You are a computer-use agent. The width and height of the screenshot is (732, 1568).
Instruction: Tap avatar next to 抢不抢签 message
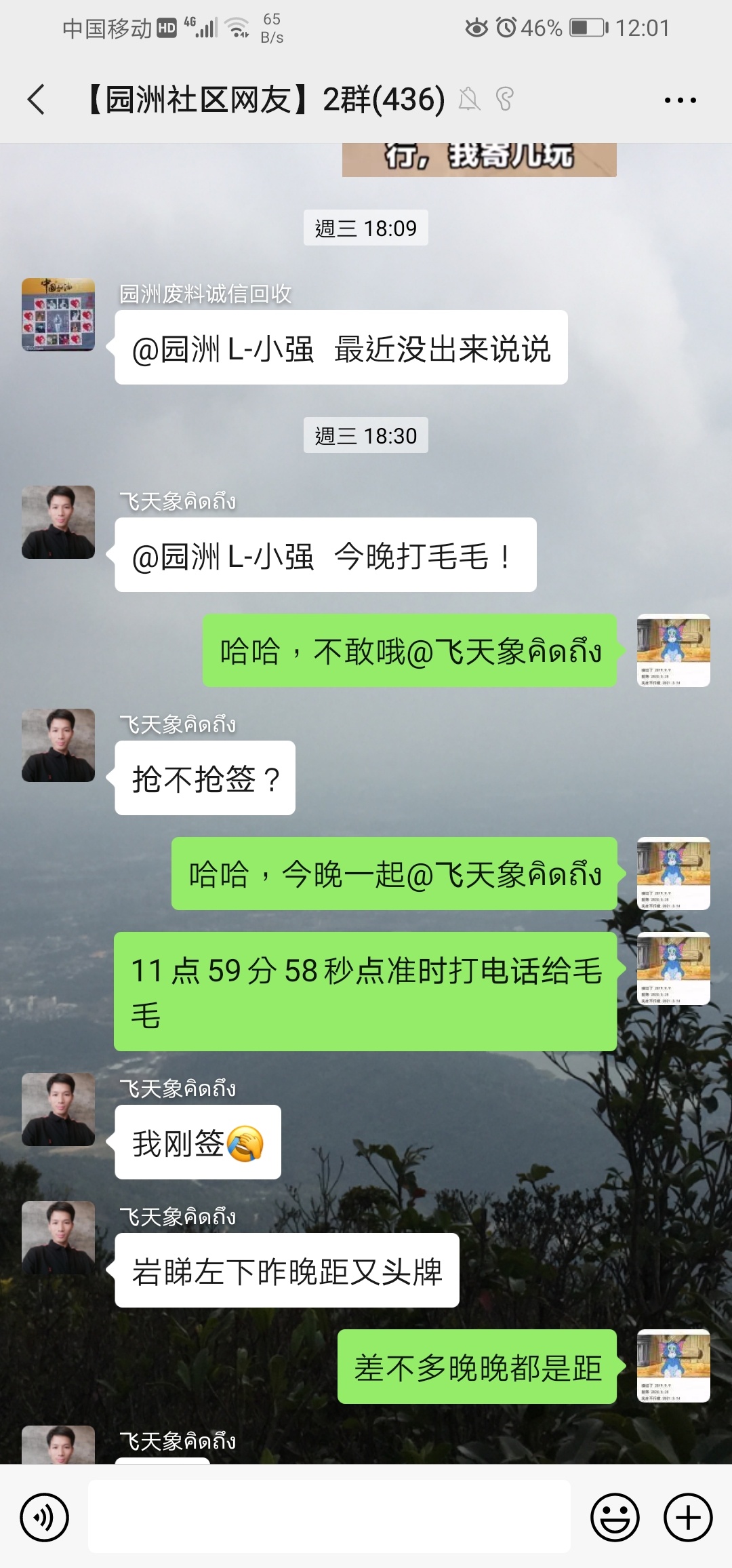[58, 745]
